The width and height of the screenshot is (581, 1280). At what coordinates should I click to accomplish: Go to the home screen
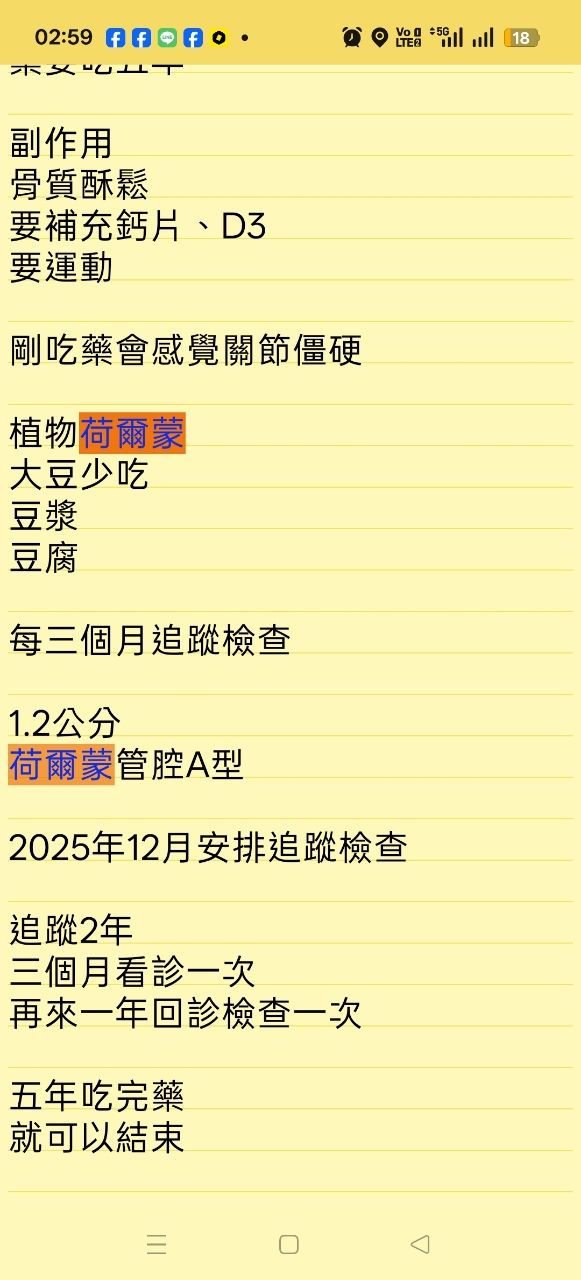click(x=289, y=1244)
